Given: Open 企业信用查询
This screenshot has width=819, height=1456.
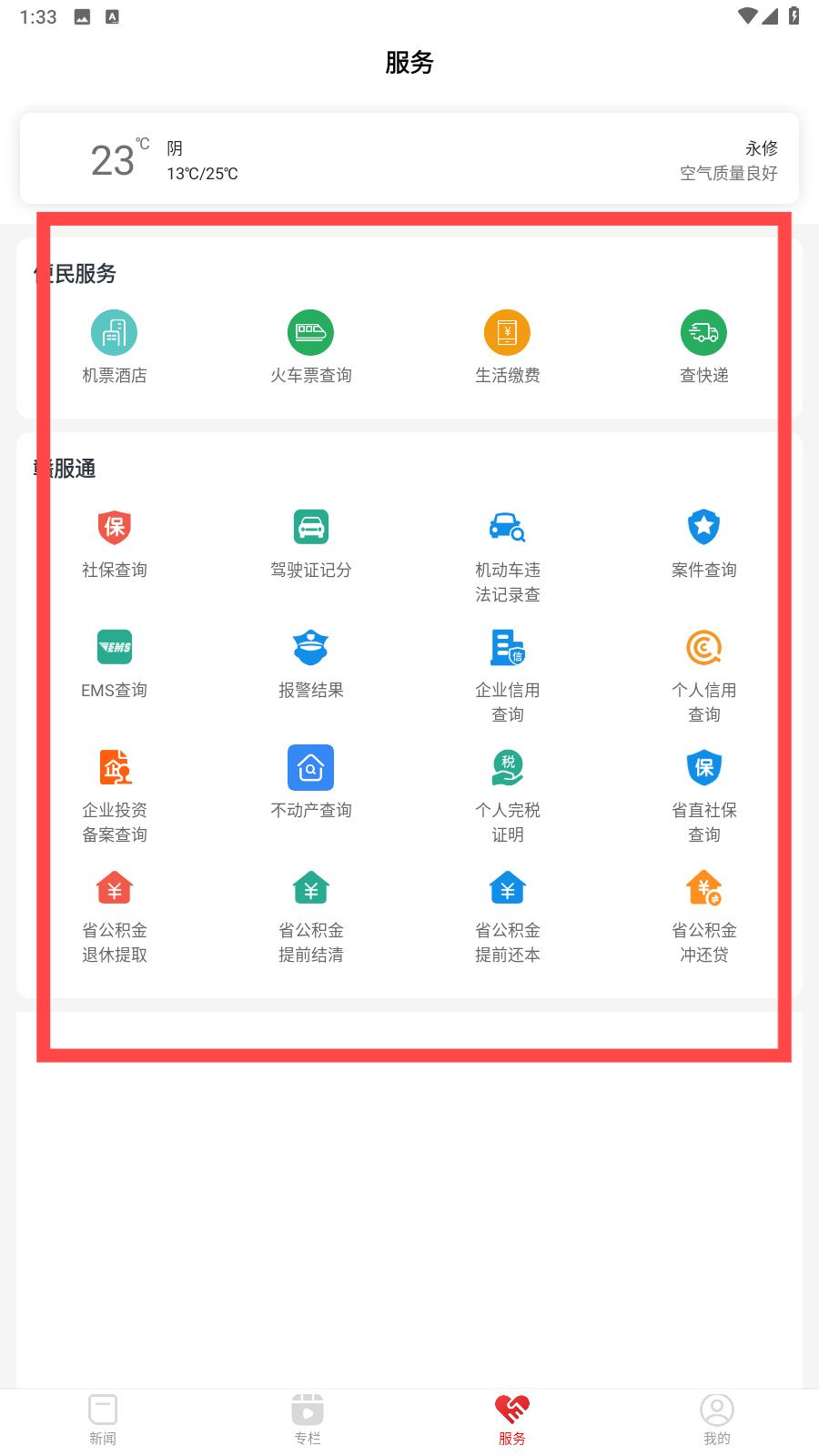Looking at the screenshot, I should click(x=507, y=675).
